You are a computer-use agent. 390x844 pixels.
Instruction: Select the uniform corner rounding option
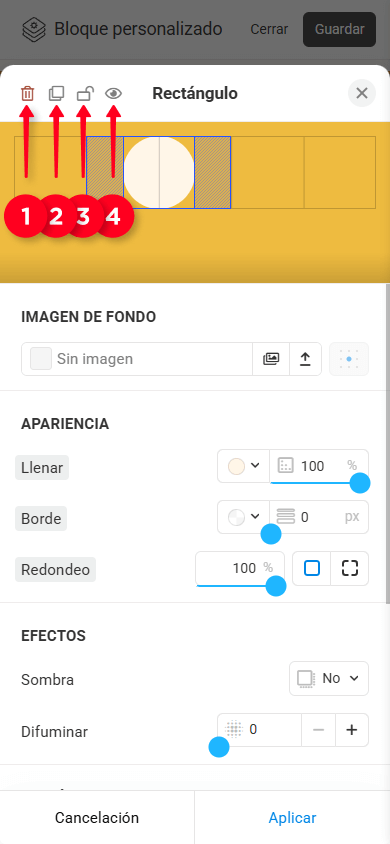point(312,568)
